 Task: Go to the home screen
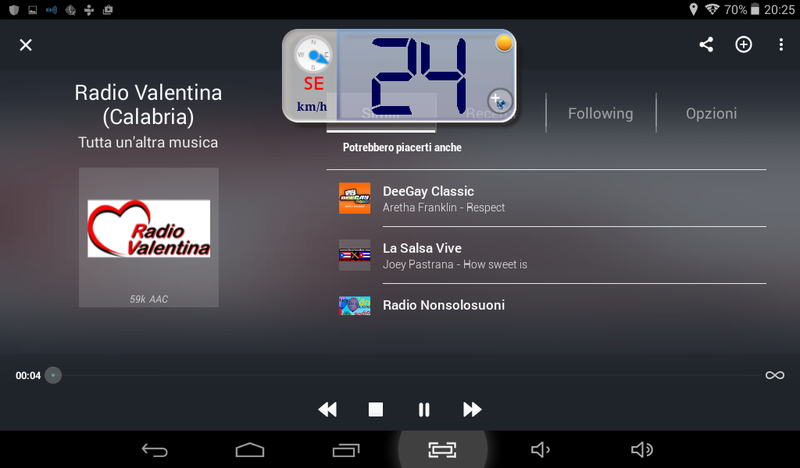click(250, 450)
